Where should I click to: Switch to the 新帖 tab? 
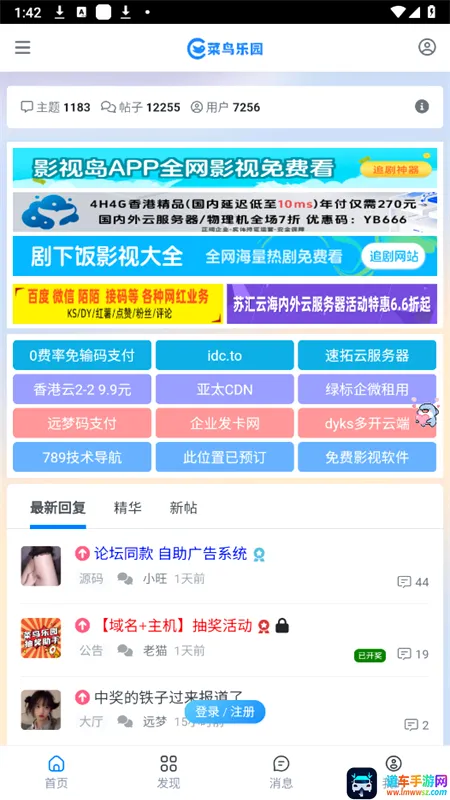[x=183, y=508]
